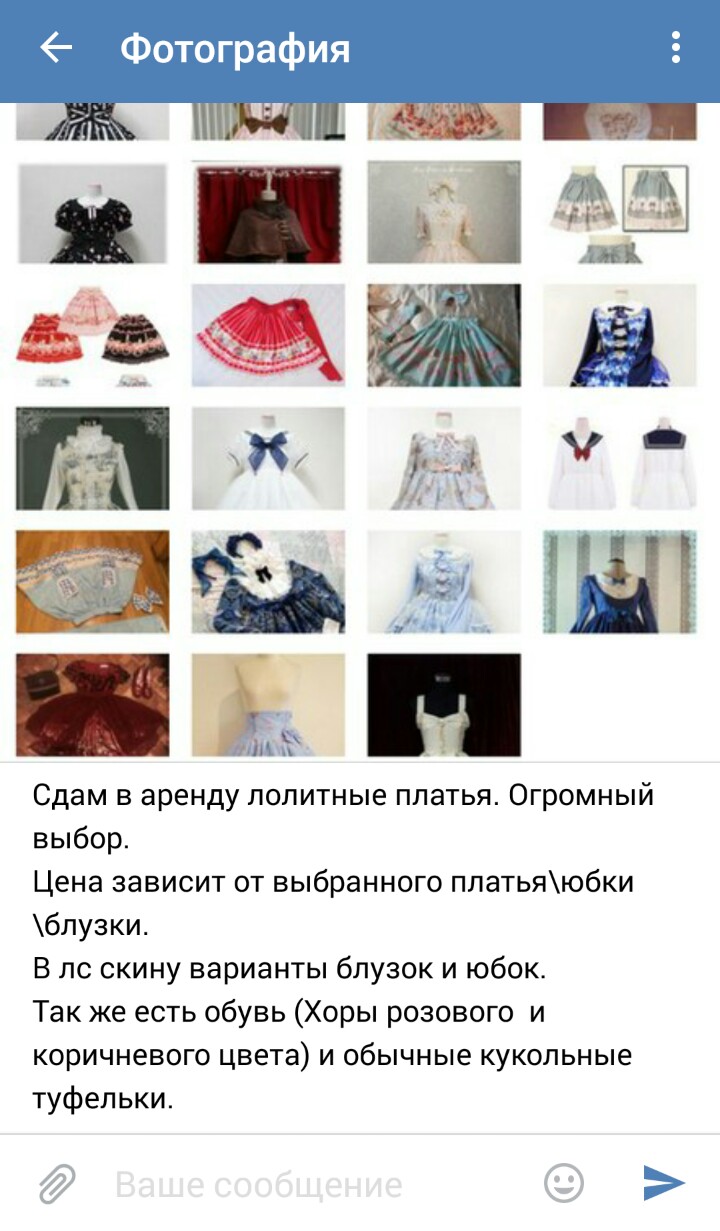Image resolution: width=720 pixels, height=1231 pixels.
Task: Open the emoji smiley picker
Action: coord(564,1184)
